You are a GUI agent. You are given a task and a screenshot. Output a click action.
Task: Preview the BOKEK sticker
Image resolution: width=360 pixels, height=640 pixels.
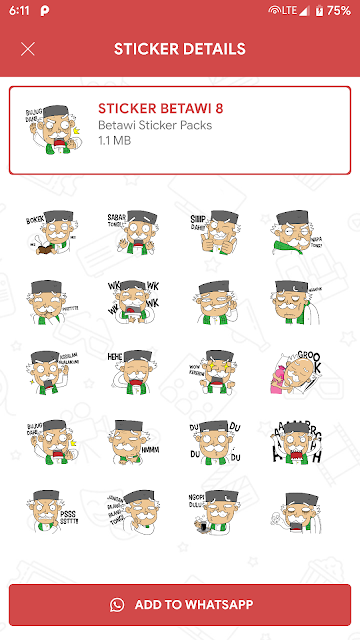pos(52,232)
